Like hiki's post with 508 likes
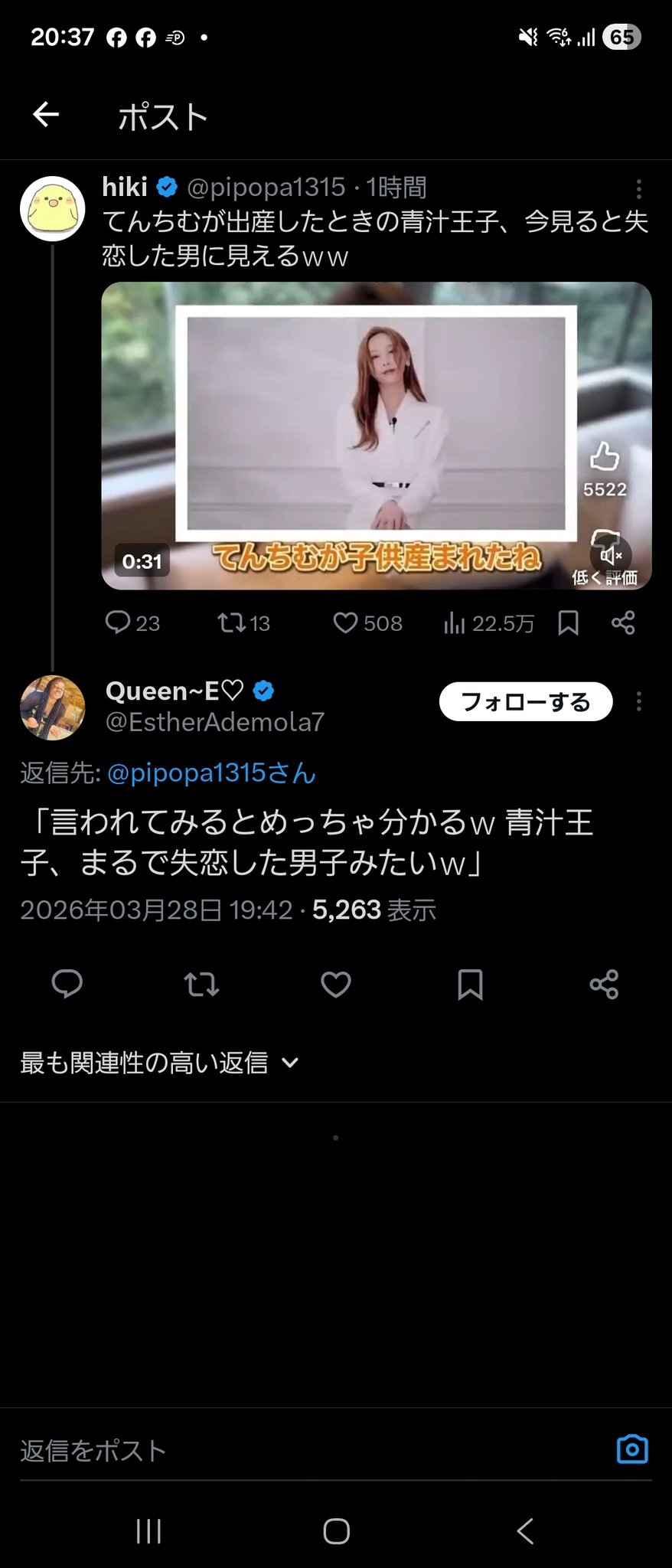The height and width of the screenshot is (1568, 672). coord(367,623)
